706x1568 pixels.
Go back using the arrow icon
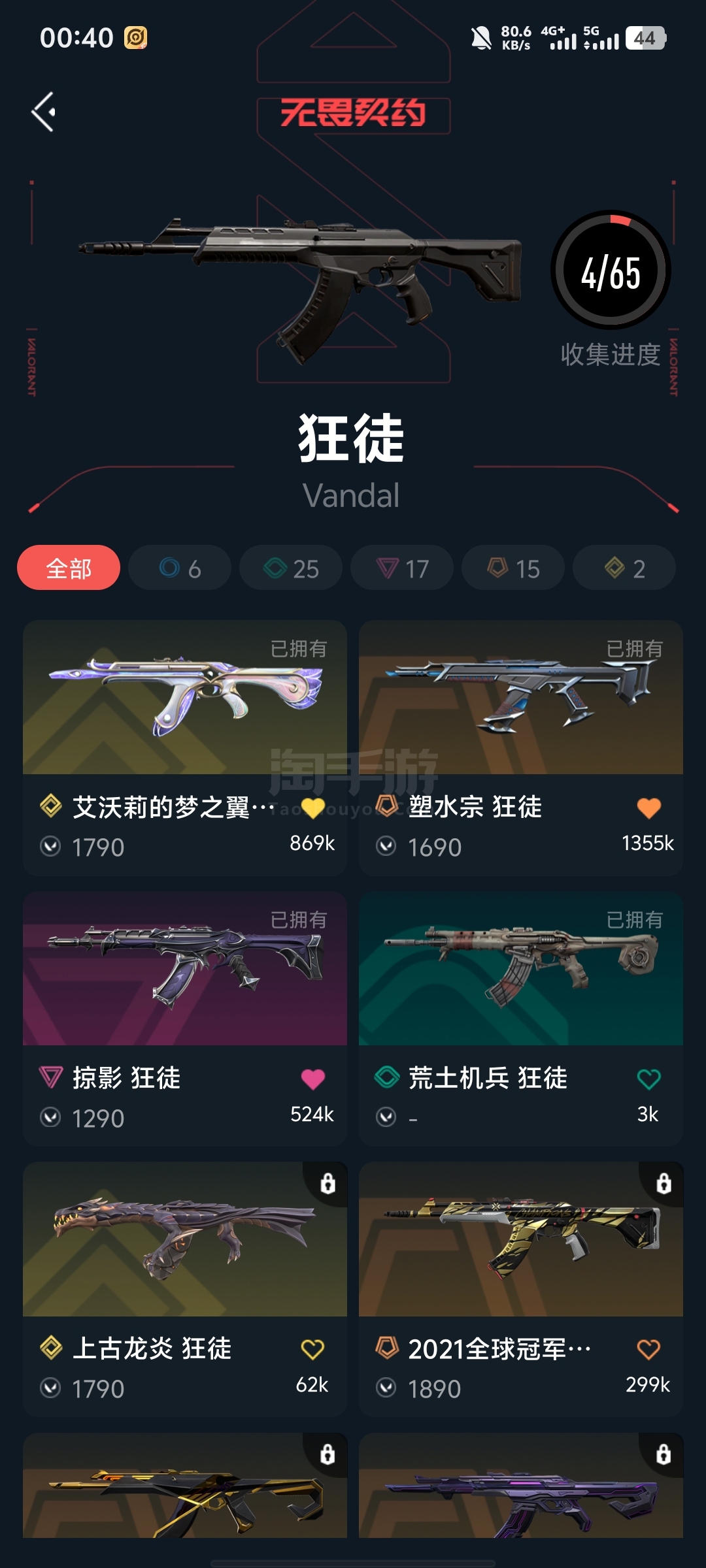tap(44, 112)
